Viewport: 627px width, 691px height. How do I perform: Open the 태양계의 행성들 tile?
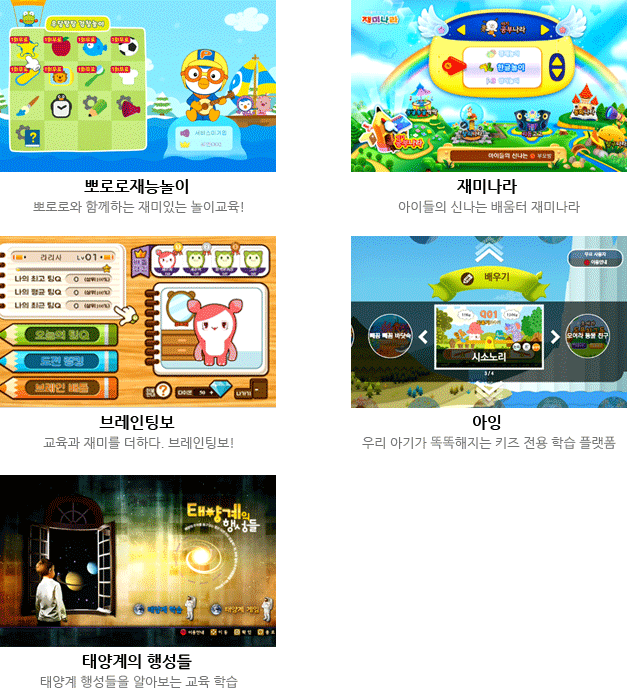(x=138, y=560)
